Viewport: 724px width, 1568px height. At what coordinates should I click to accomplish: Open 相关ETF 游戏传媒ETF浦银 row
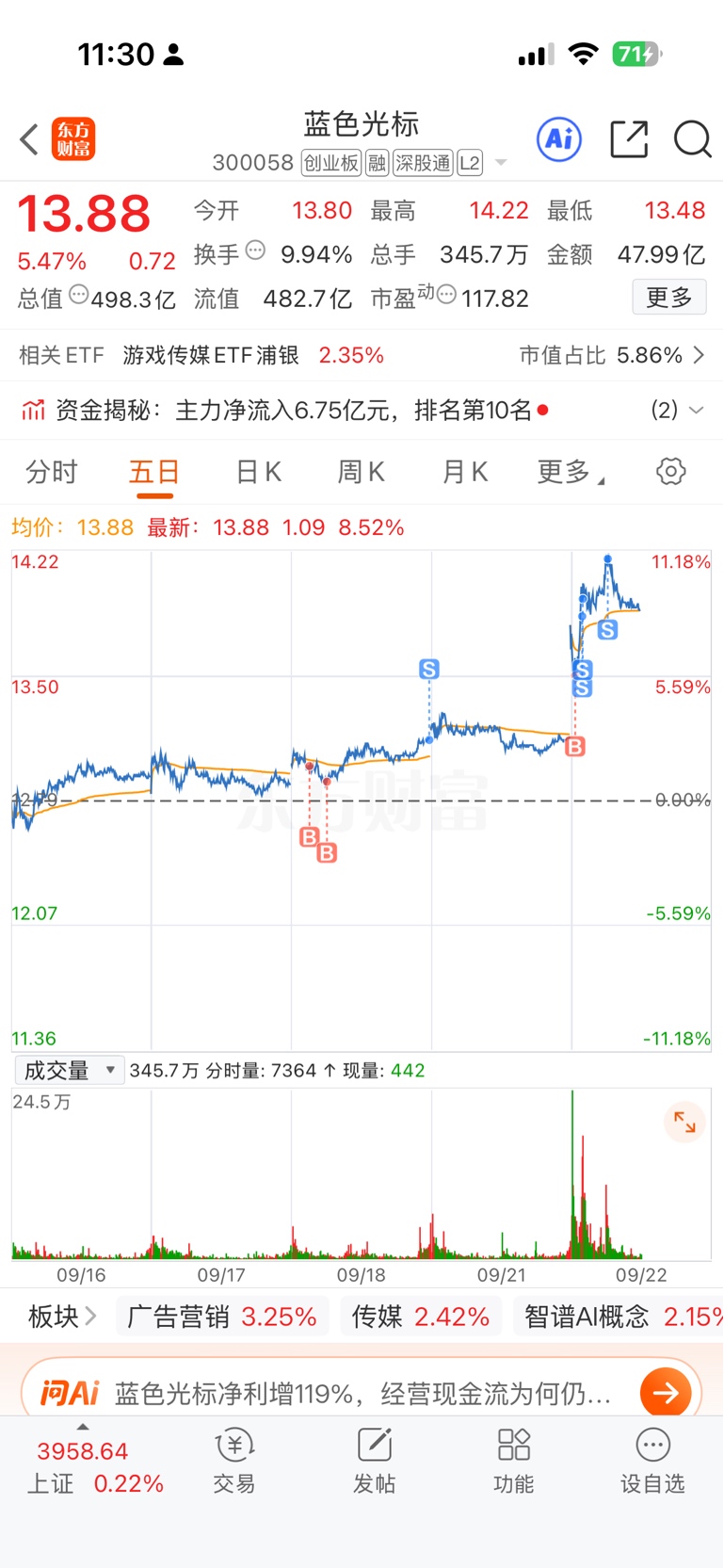[362, 355]
